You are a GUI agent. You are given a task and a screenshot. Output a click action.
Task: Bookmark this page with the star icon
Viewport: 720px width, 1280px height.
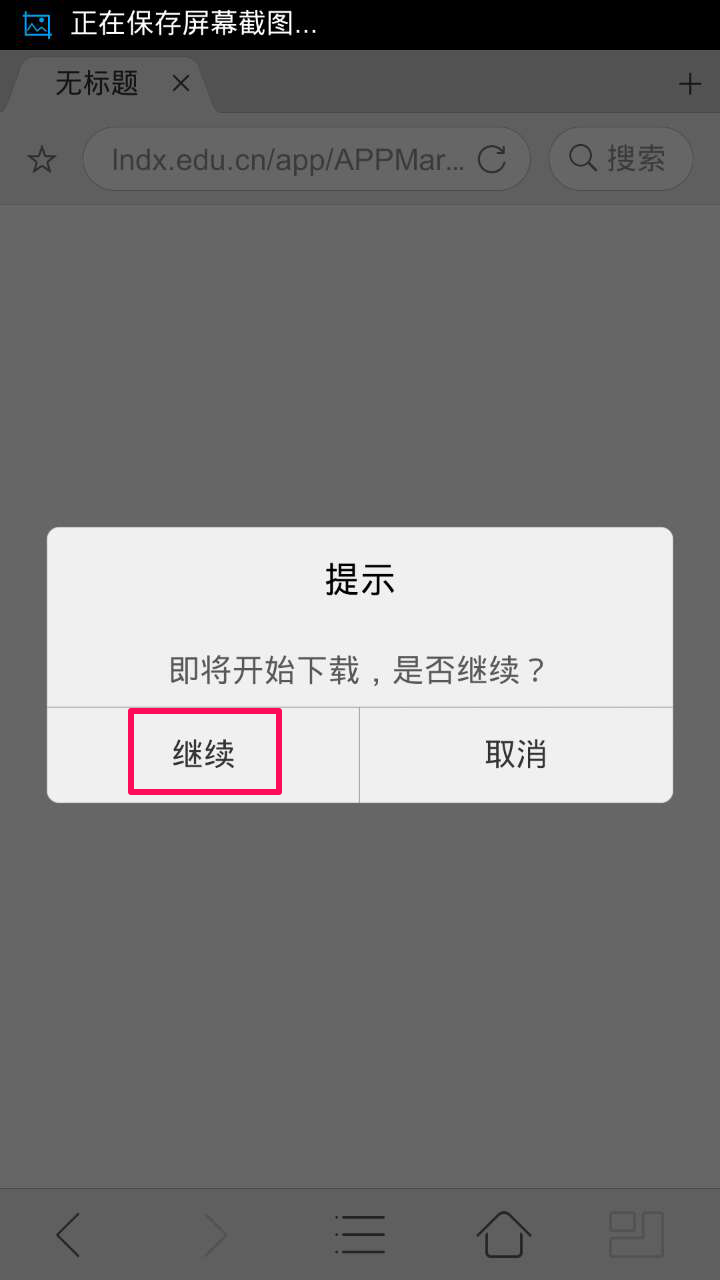[x=41, y=159]
